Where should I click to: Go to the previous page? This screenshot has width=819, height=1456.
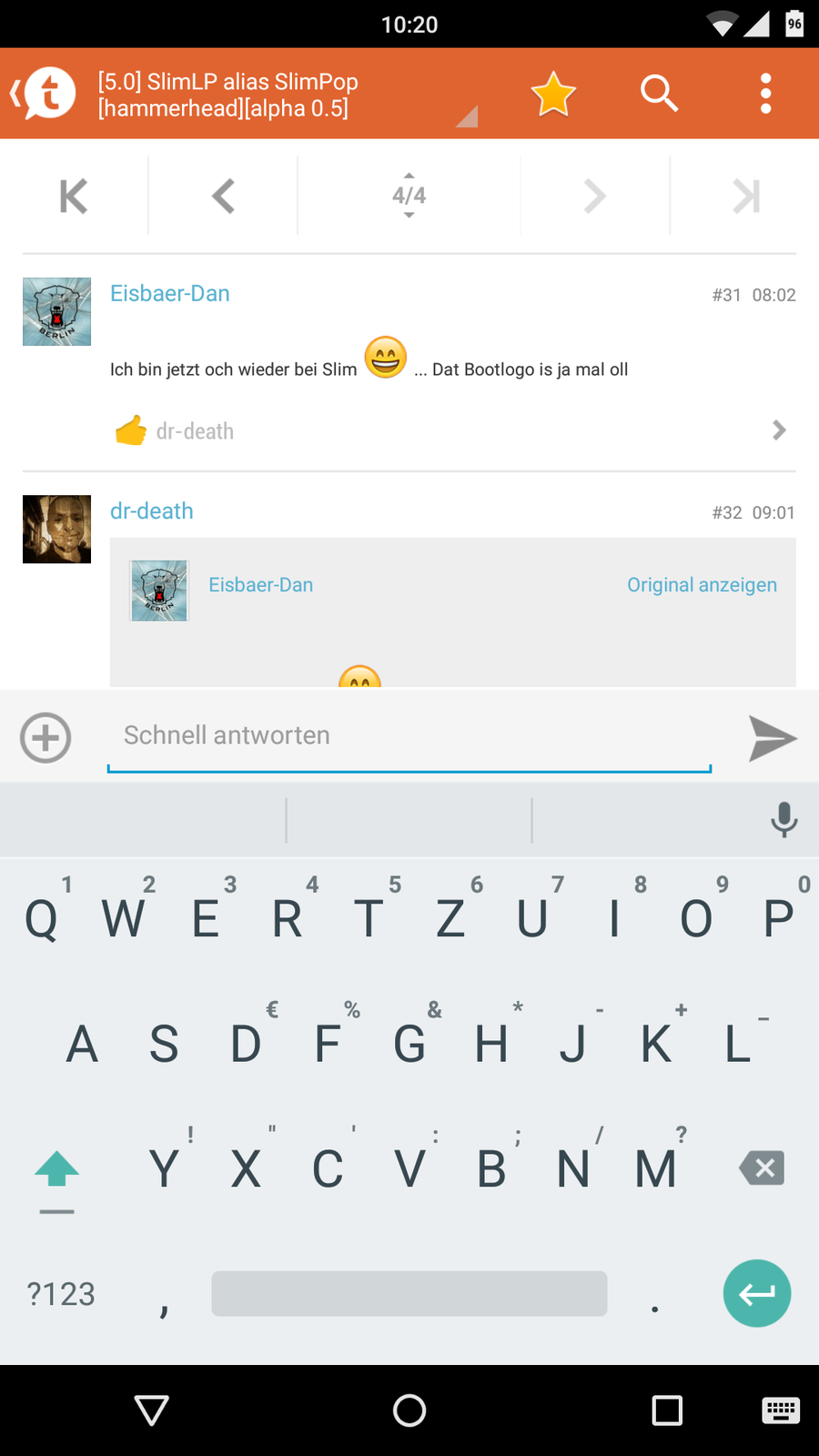223,196
